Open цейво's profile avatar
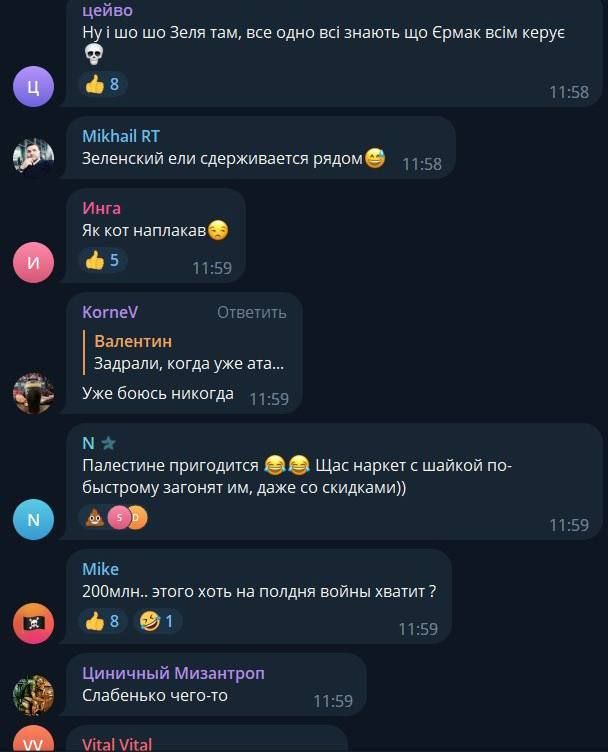The width and height of the screenshot is (608, 752). click(x=33, y=86)
